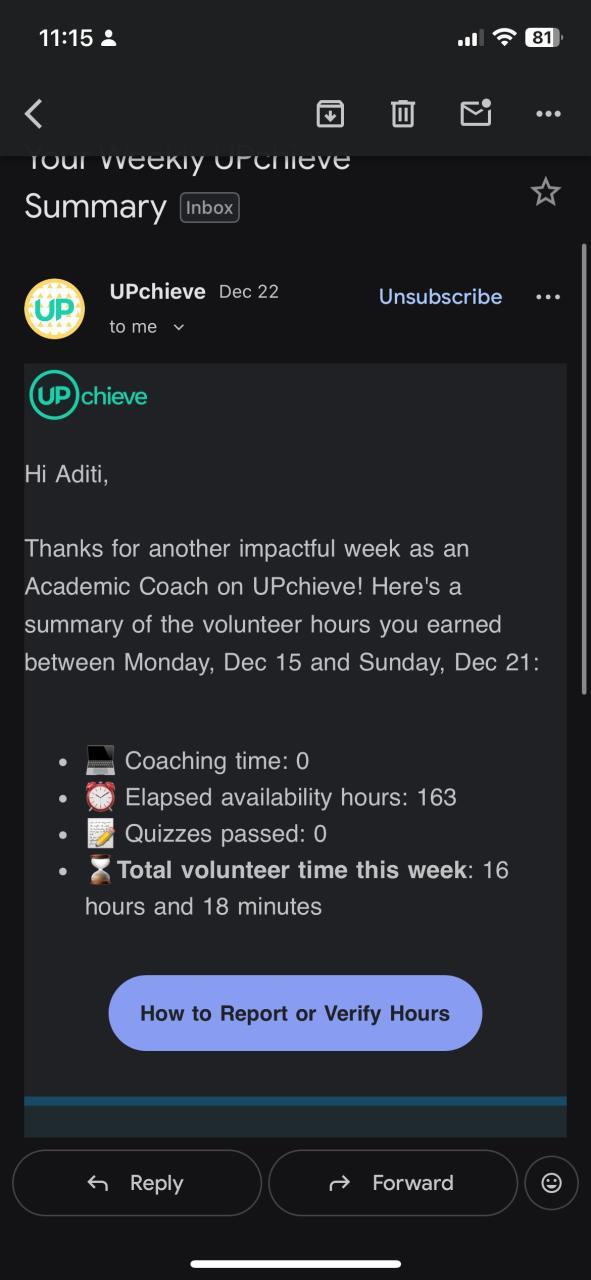Open the Inbox label chip

(209, 208)
